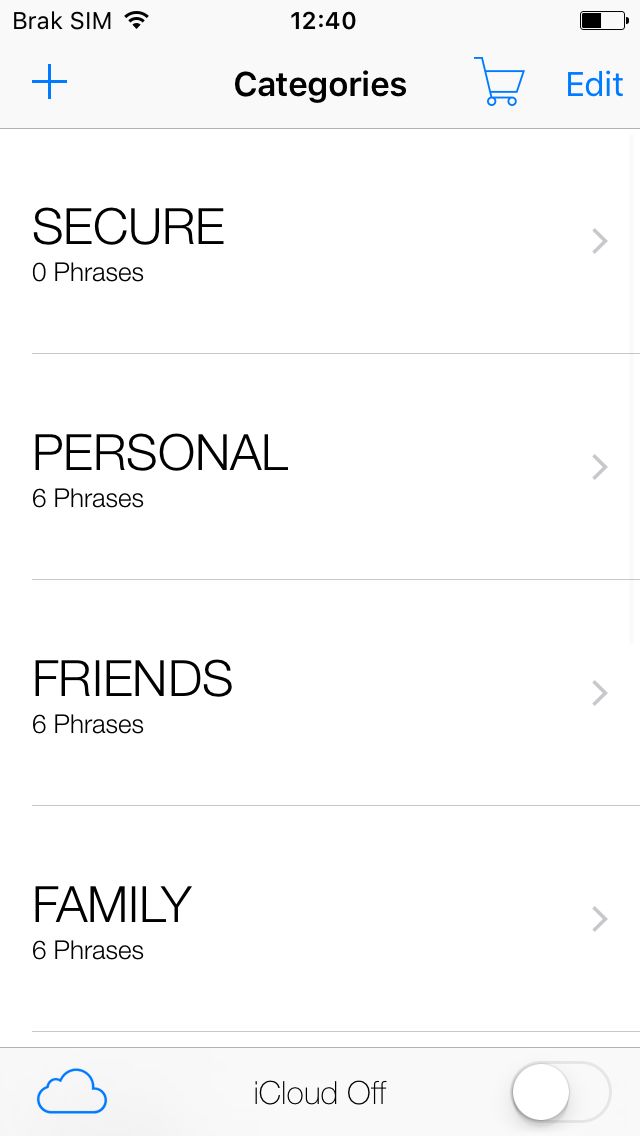Image resolution: width=640 pixels, height=1136 pixels.
Task: Add a new category with the plus icon
Action: 49,83
